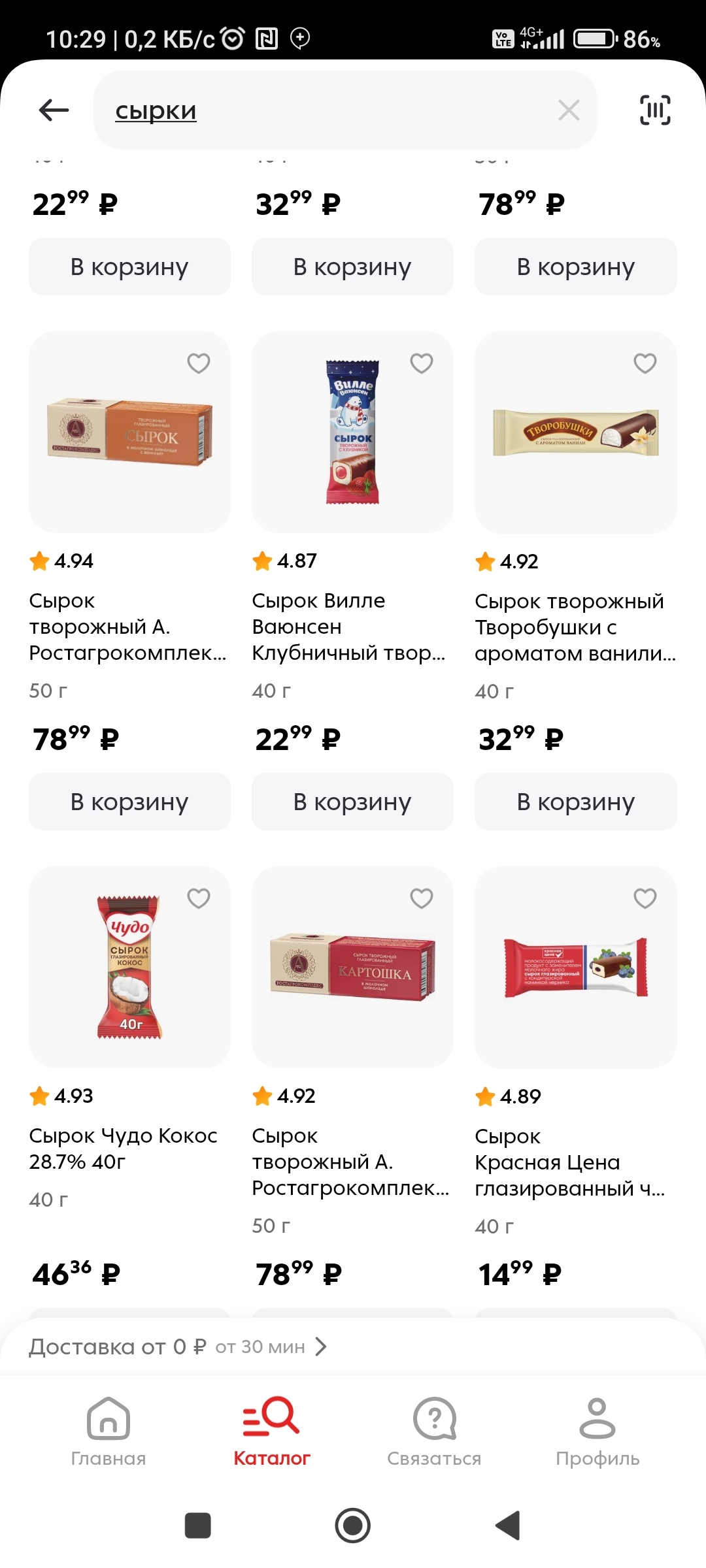
Task: Favorite the Красная Цена glazed сырок
Action: [645, 898]
